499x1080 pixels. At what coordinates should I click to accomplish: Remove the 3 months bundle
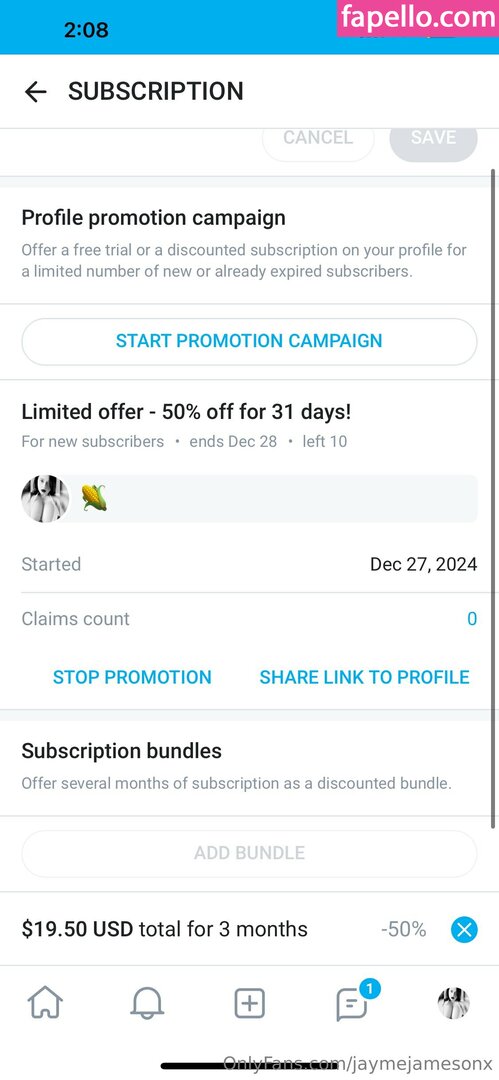click(x=464, y=930)
